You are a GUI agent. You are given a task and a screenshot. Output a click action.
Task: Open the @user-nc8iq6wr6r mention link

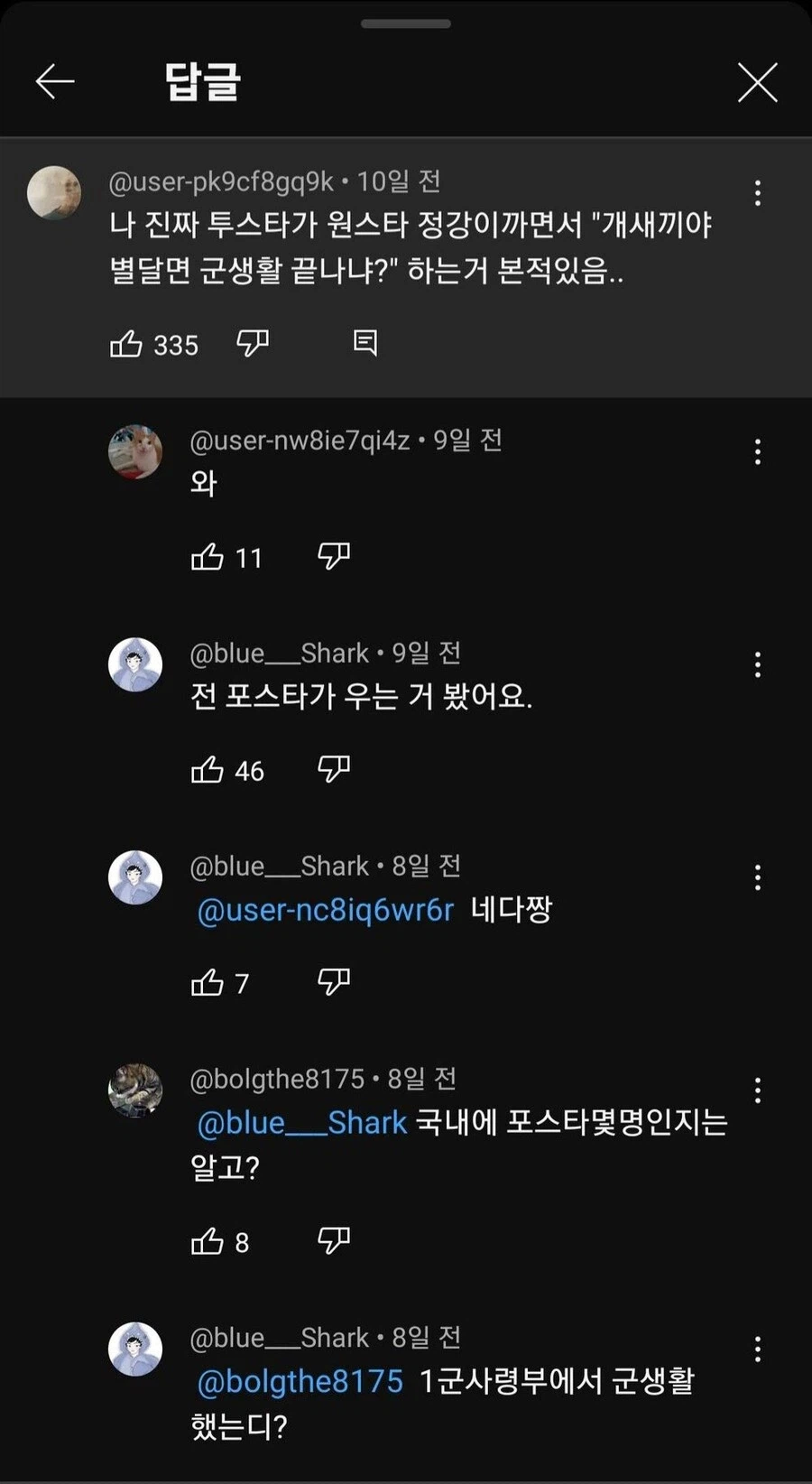[x=323, y=911]
